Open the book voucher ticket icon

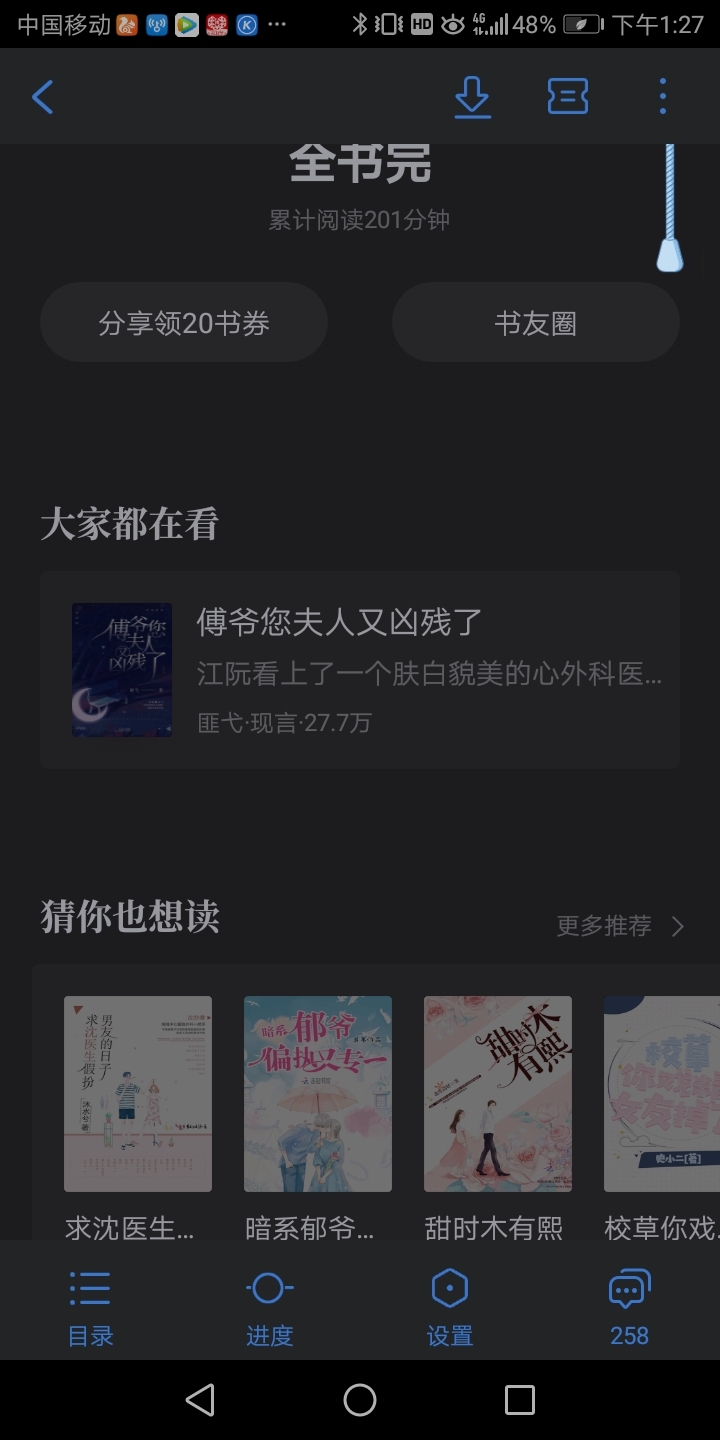pyautogui.click(x=568, y=97)
